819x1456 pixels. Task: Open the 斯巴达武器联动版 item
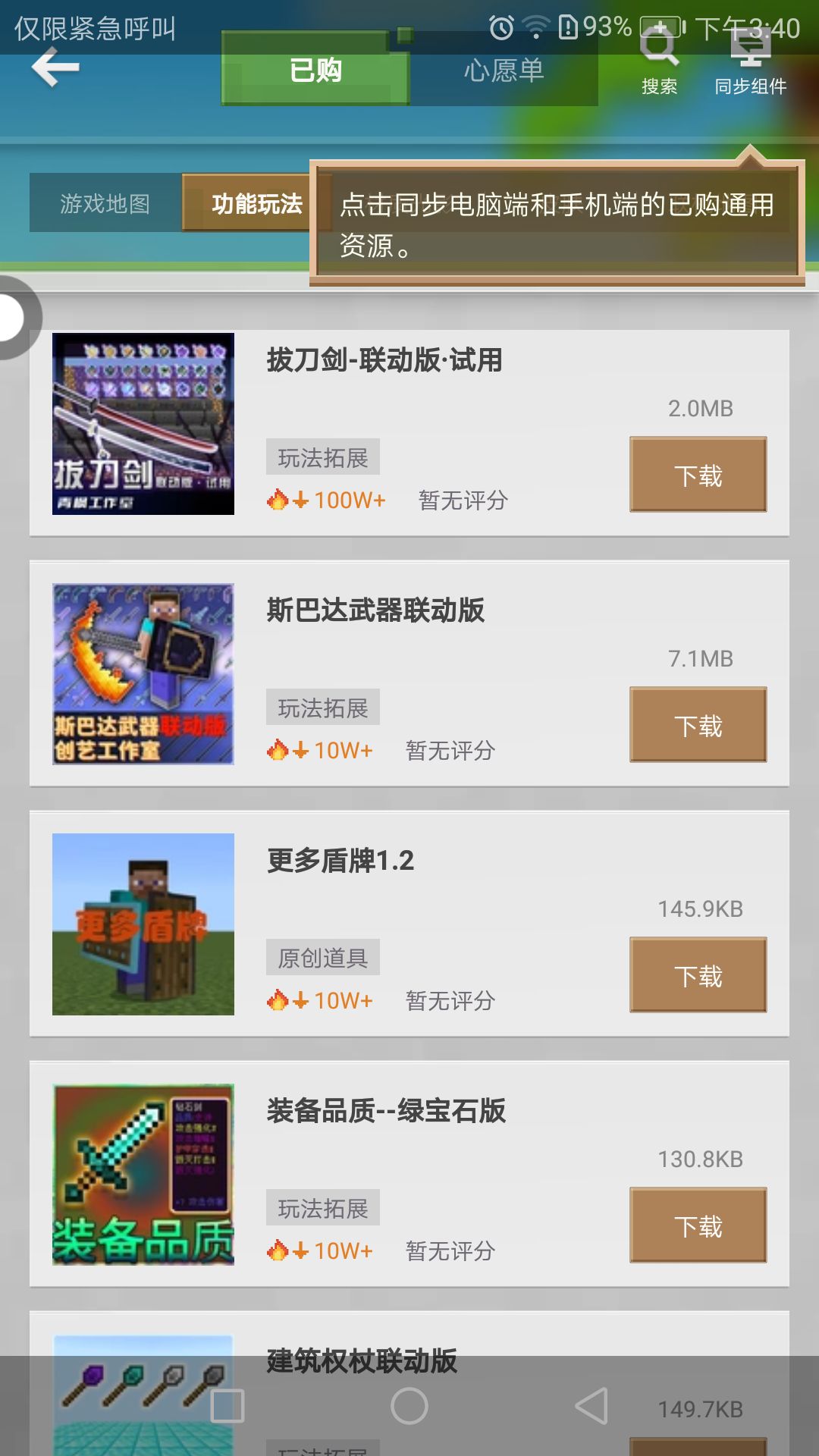(375, 610)
